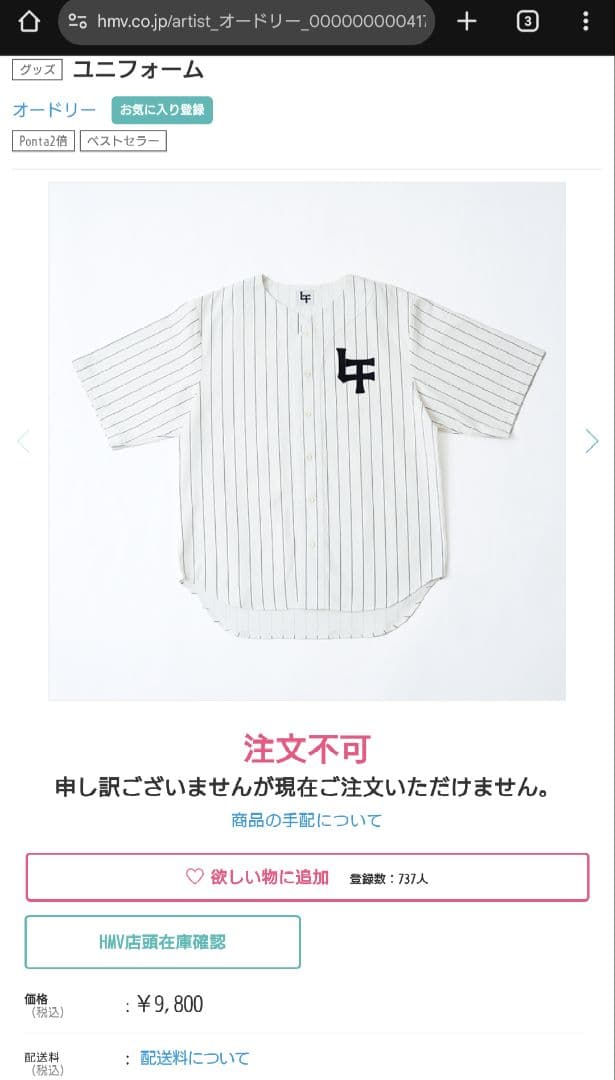615x1080 pixels.
Task: Open the 配送料について link
Action: tap(194, 1058)
